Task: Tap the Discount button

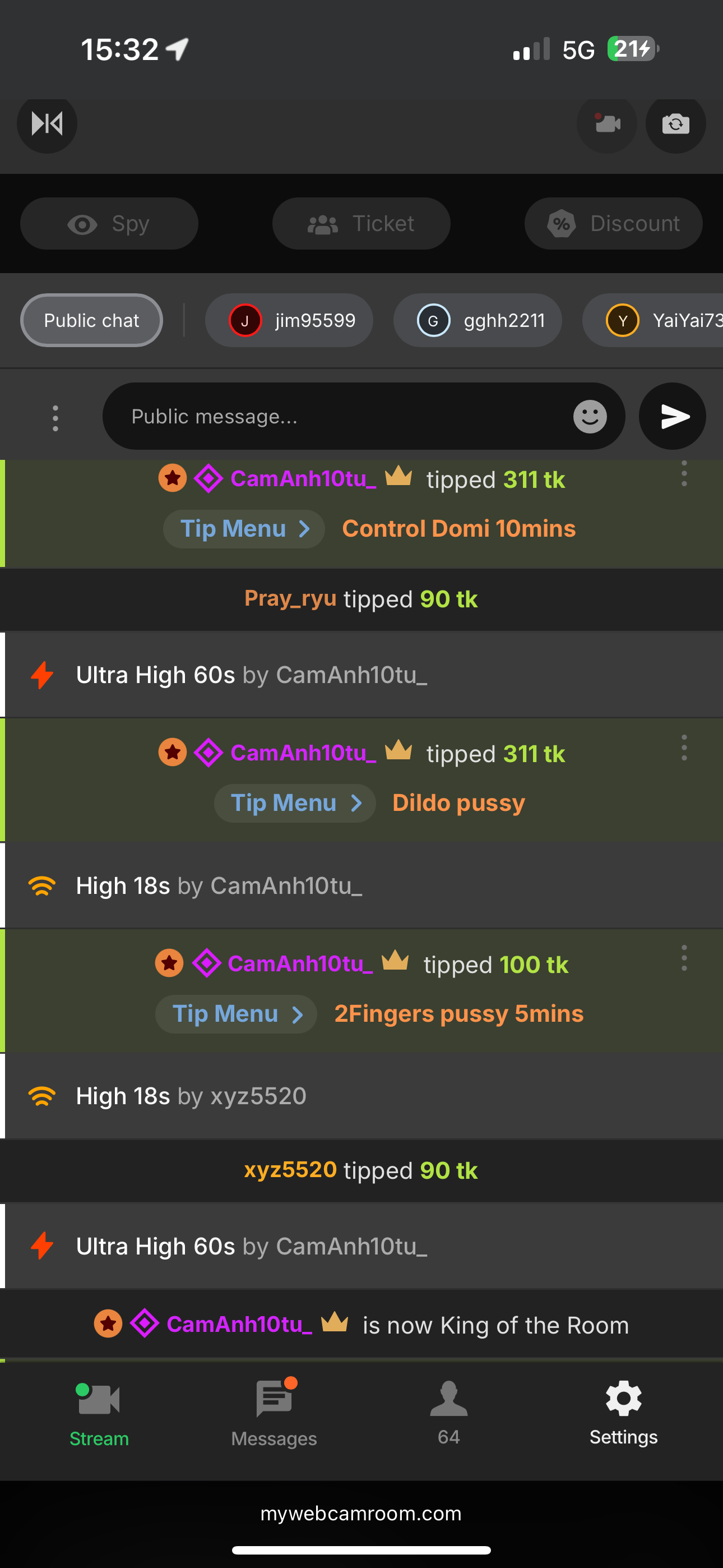Action: (614, 223)
